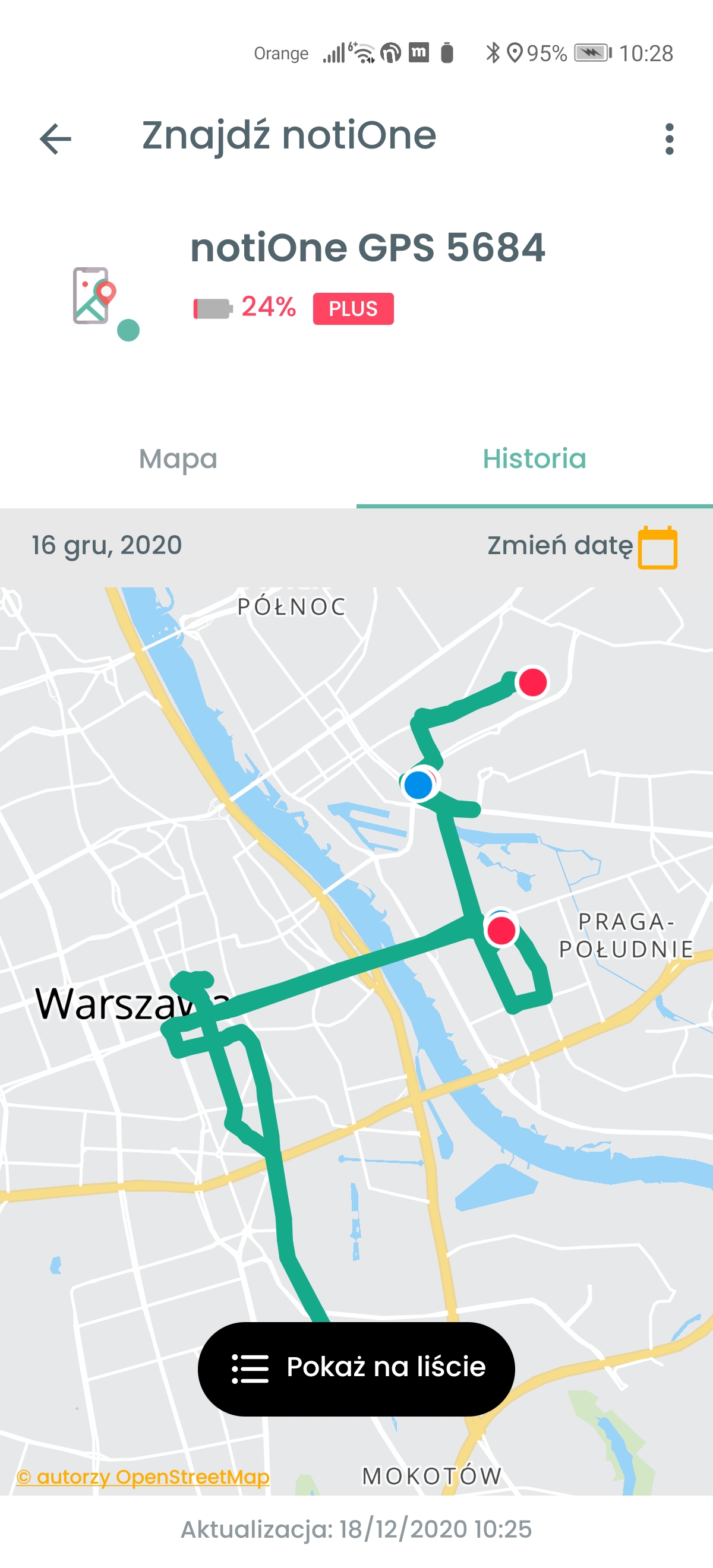The height and width of the screenshot is (1568, 713).
Task: Tap the red marker near Praga-Południe
Action: tap(501, 930)
